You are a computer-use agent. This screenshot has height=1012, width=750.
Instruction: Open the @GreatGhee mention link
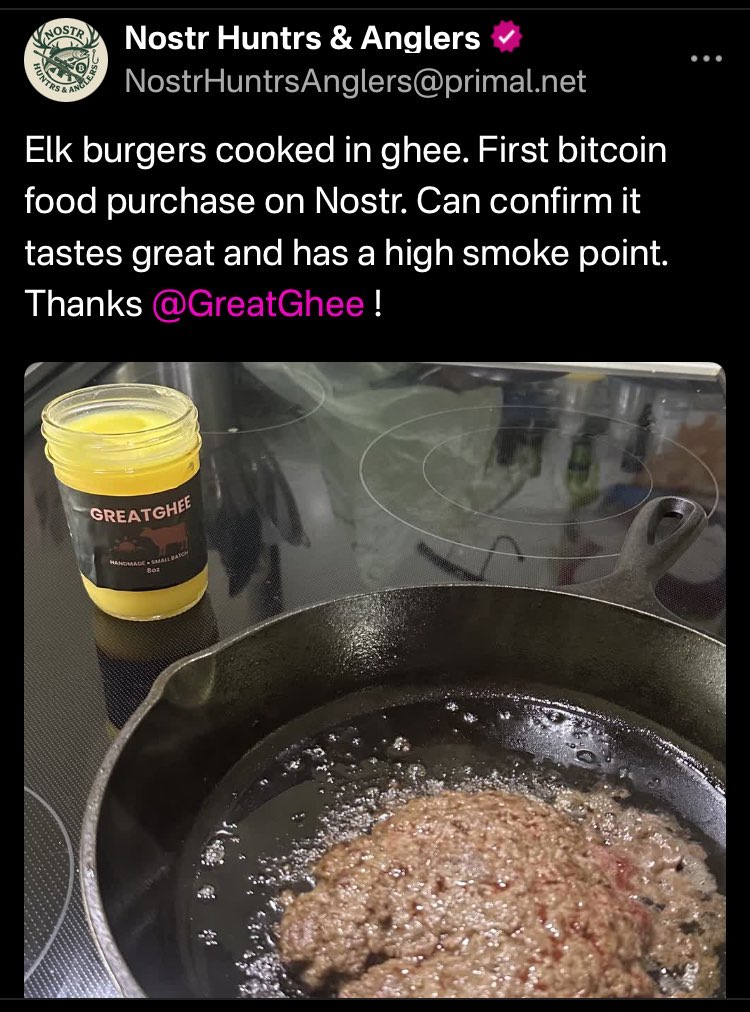(x=258, y=303)
